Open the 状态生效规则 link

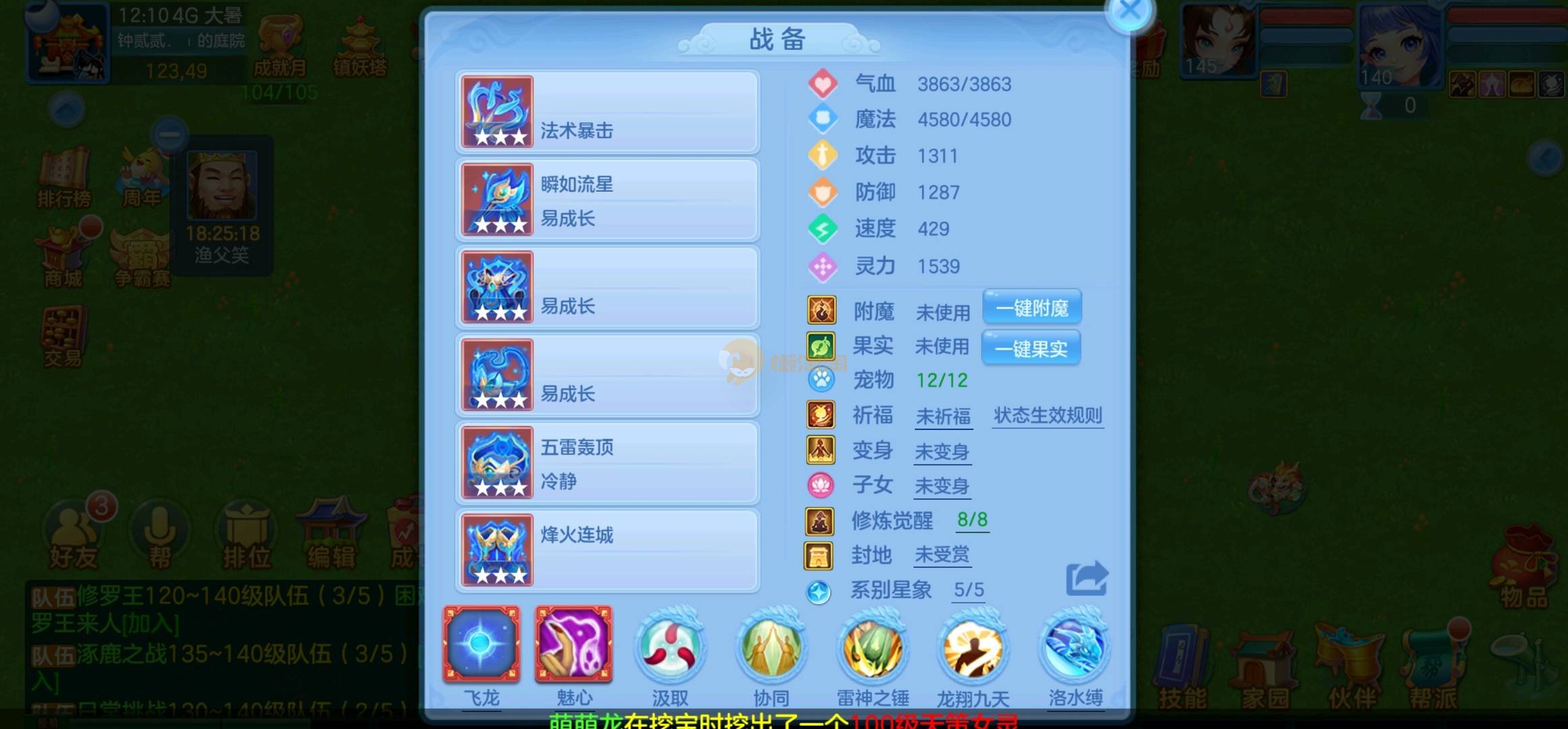pyautogui.click(x=1047, y=416)
